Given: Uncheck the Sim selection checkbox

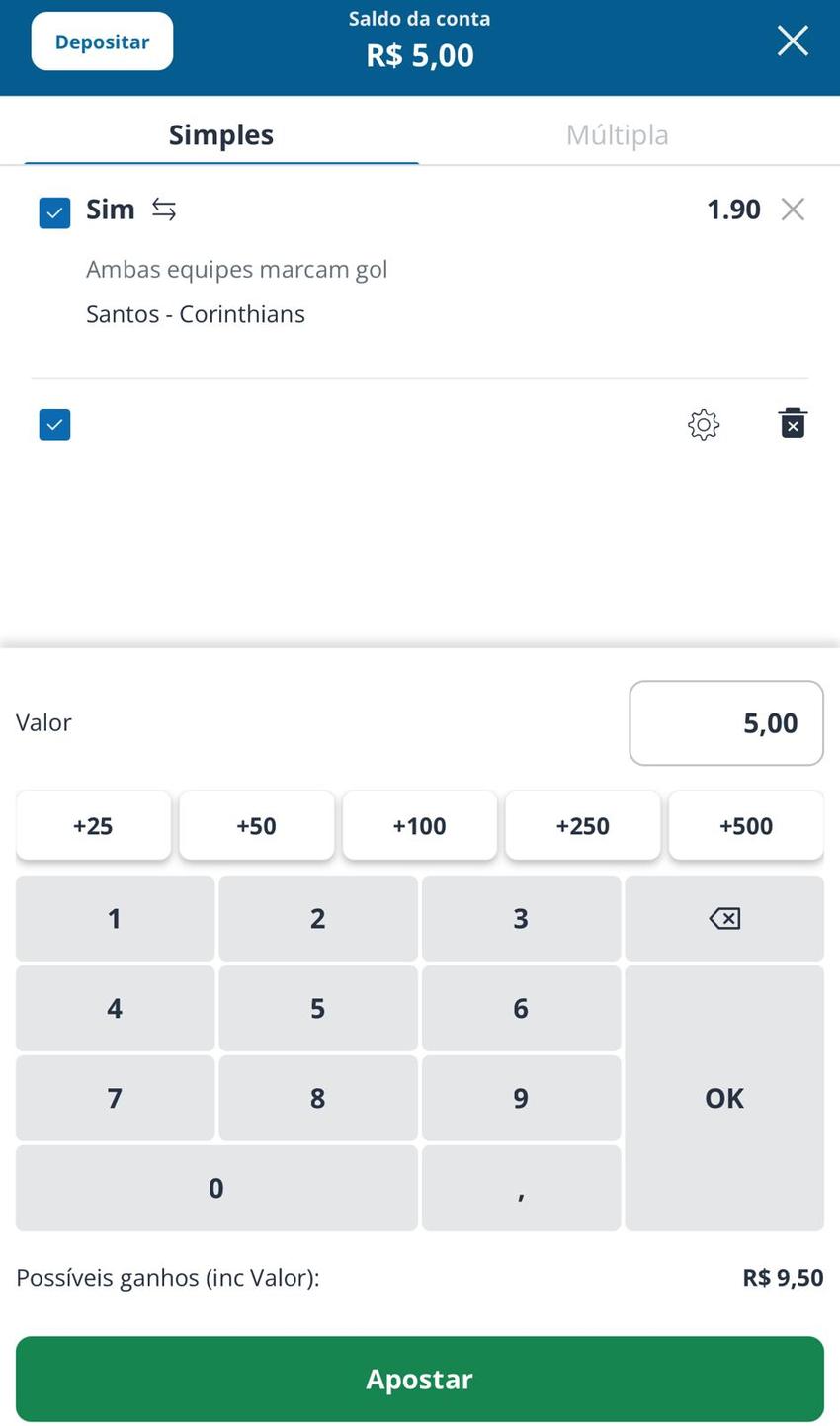Looking at the screenshot, I should click(x=54, y=210).
